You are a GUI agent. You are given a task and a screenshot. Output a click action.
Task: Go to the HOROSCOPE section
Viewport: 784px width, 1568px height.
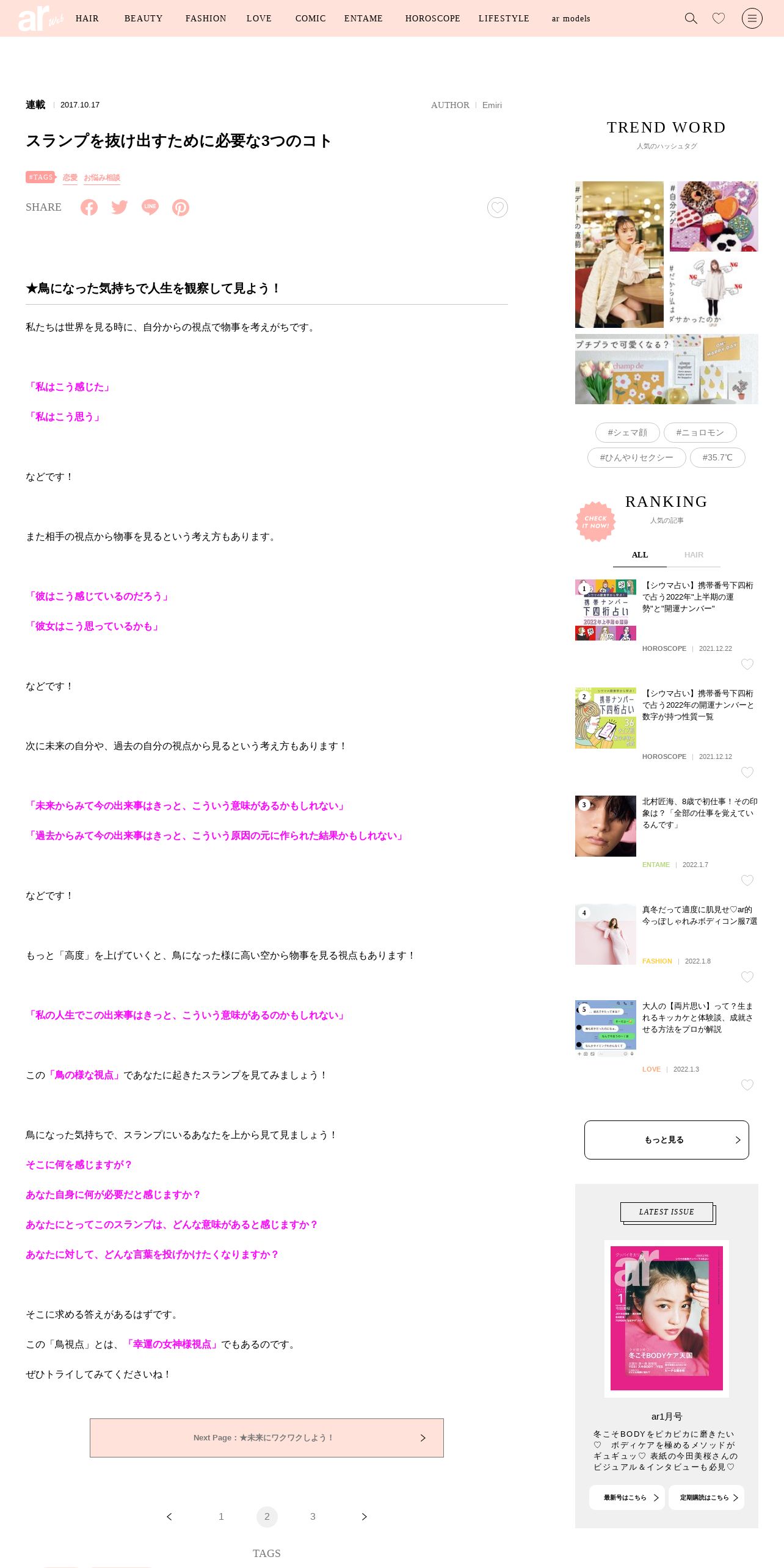tap(432, 18)
